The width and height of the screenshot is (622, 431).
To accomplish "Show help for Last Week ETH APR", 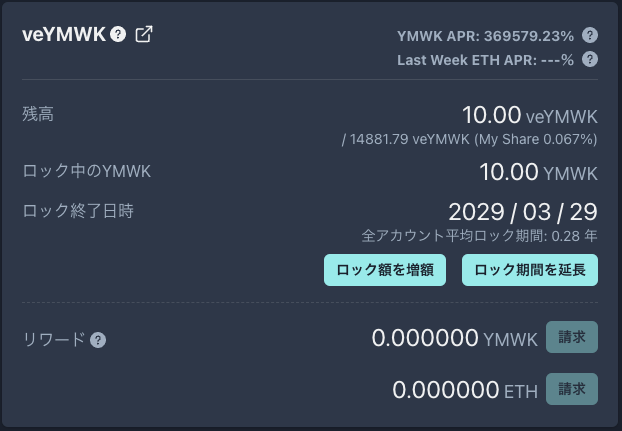I will [x=590, y=59].
